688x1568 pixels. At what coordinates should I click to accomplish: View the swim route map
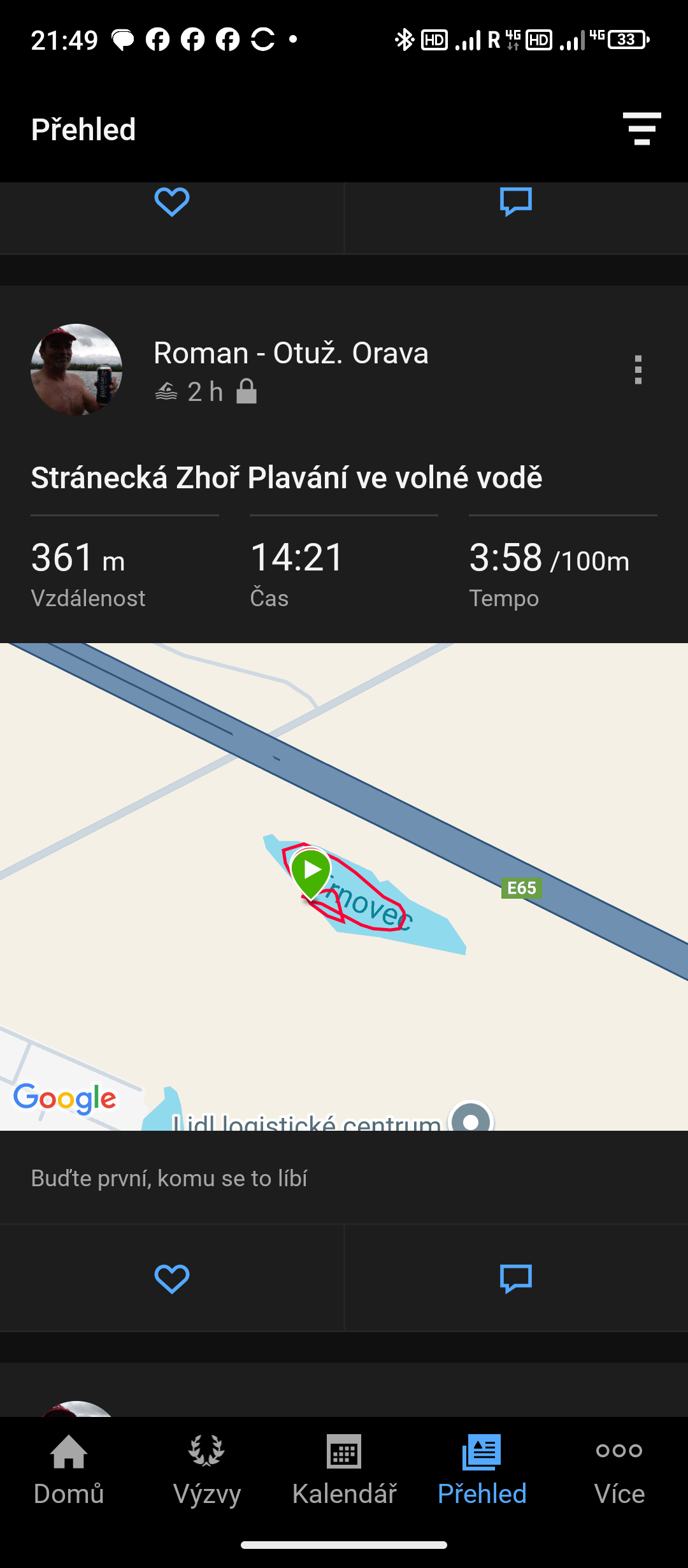point(344,886)
